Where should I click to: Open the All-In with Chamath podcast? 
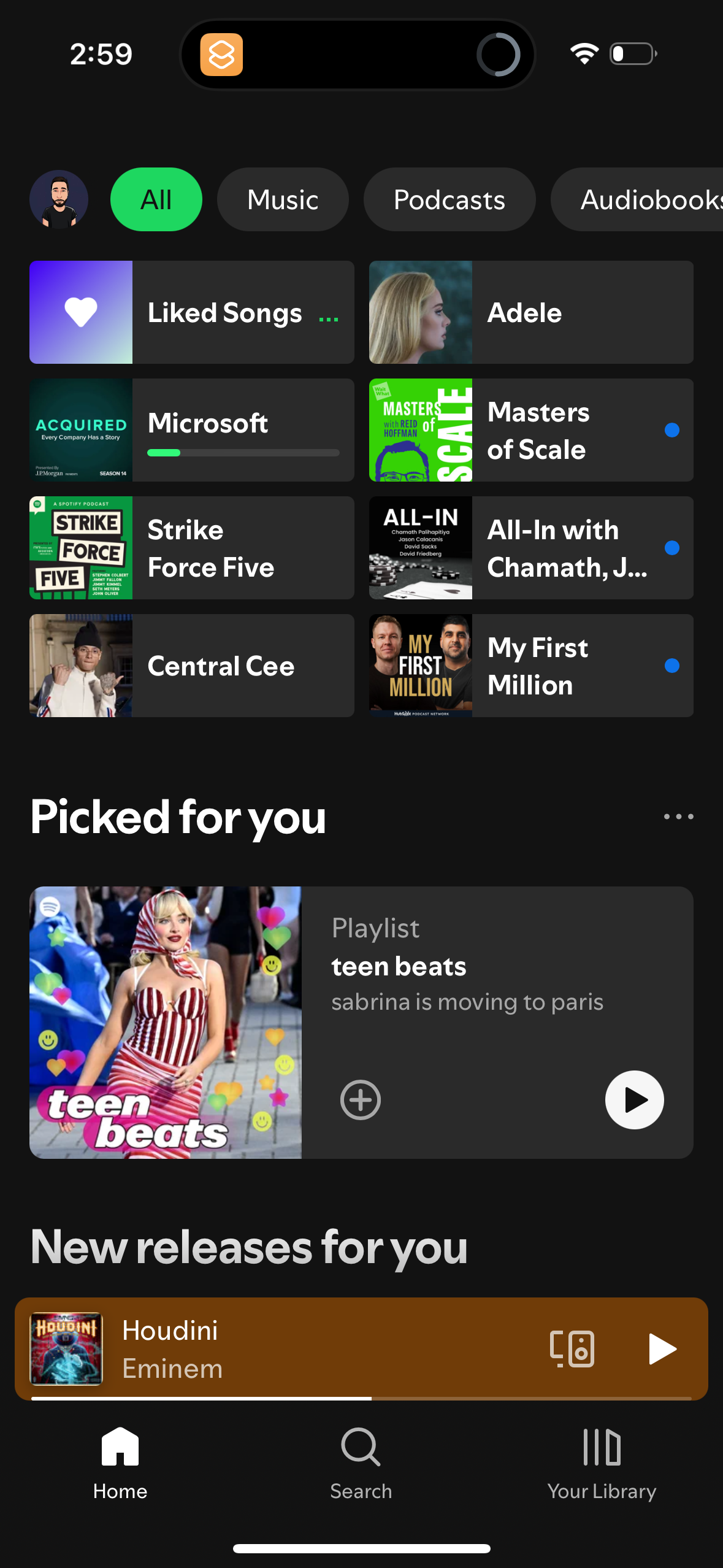(530, 547)
